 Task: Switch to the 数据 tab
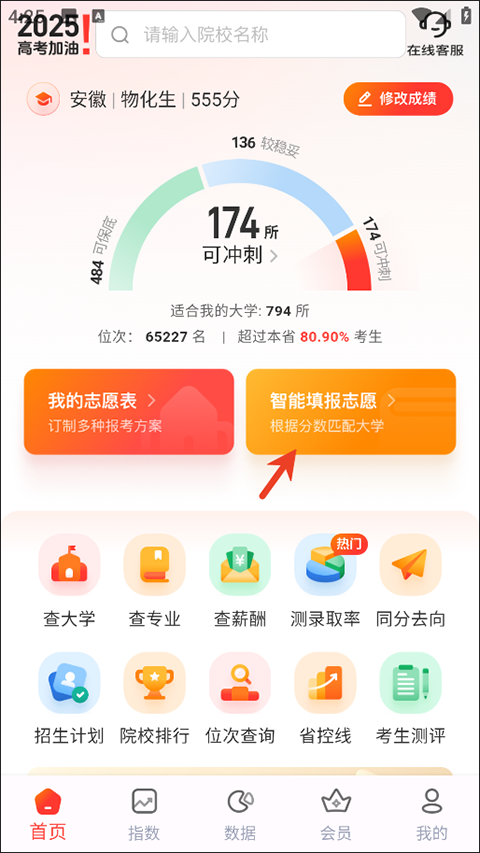[x=240, y=814]
